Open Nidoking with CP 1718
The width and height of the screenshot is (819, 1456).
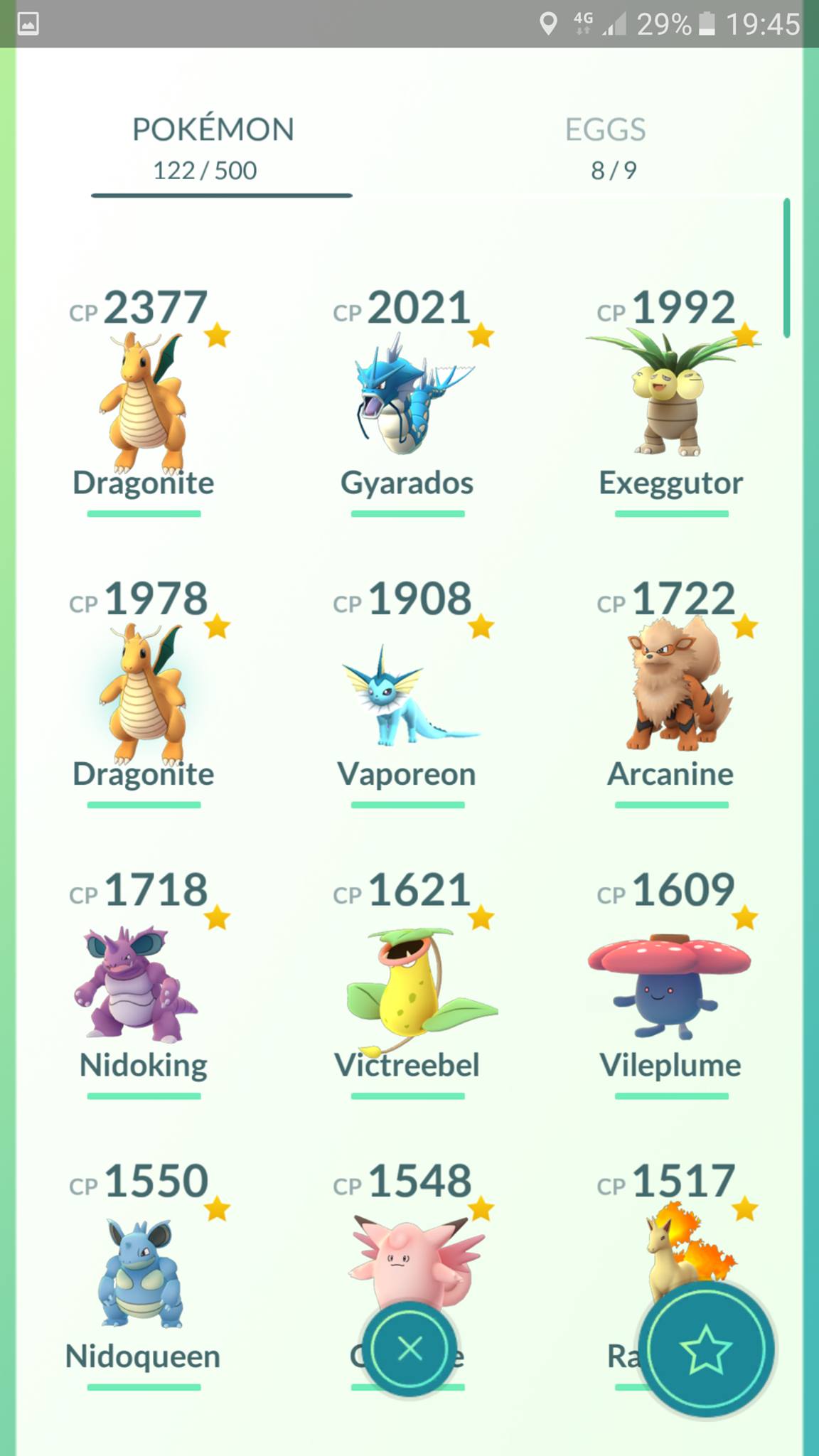144,985
